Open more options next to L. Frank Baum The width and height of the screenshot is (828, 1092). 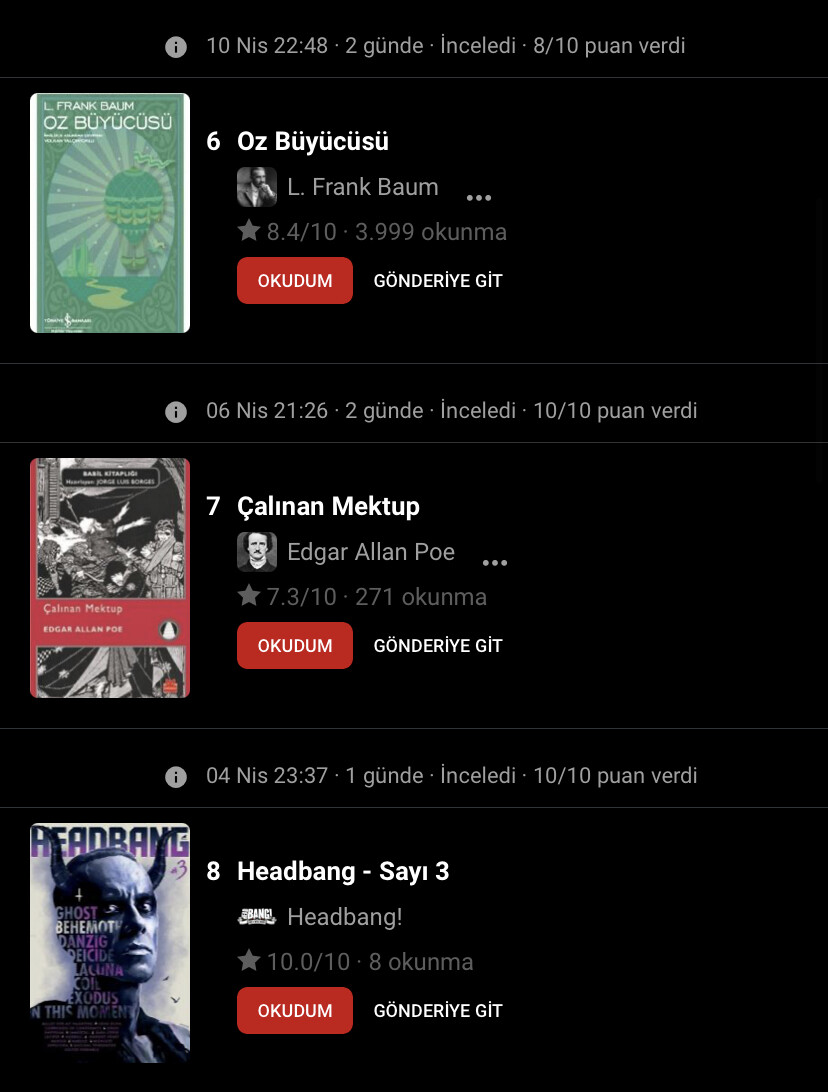click(479, 198)
